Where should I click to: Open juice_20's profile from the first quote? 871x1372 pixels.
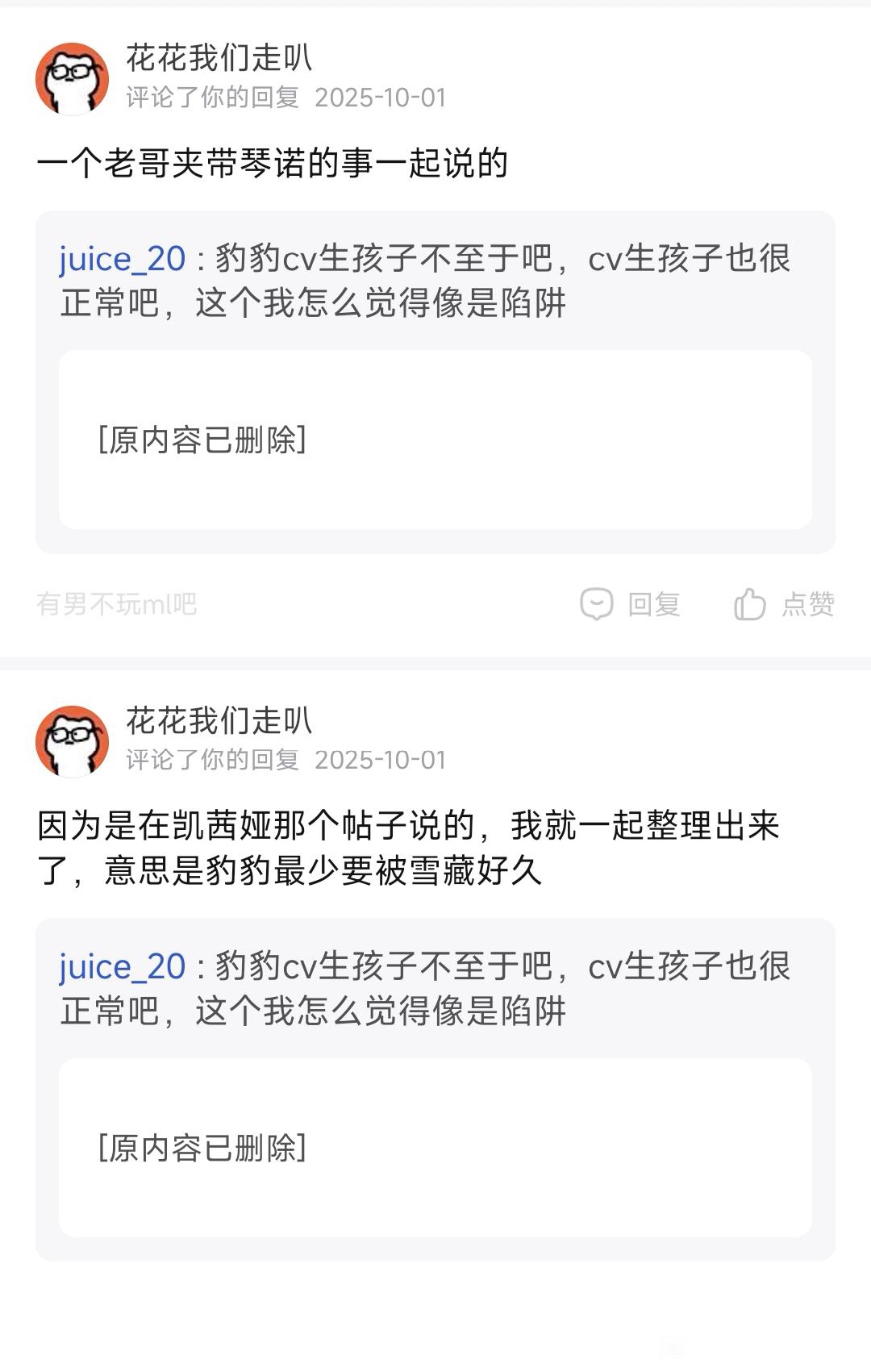click(123, 260)
